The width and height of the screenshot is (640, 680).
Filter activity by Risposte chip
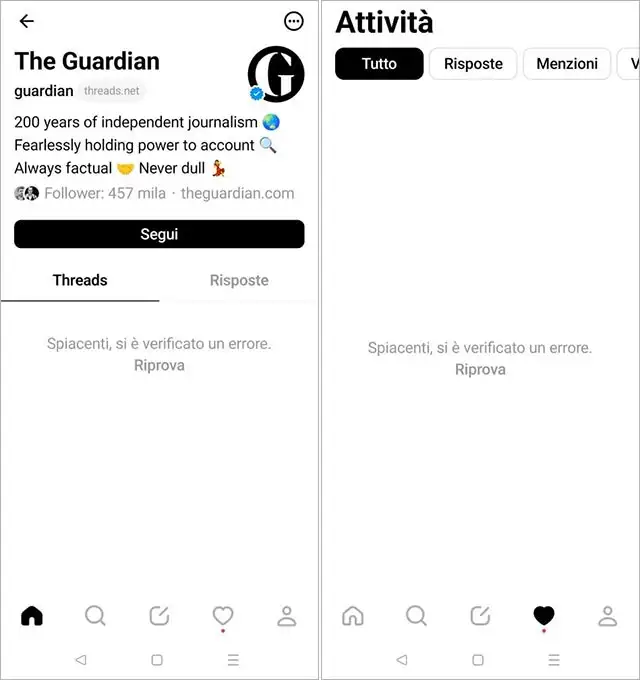(x=473, y=63)
